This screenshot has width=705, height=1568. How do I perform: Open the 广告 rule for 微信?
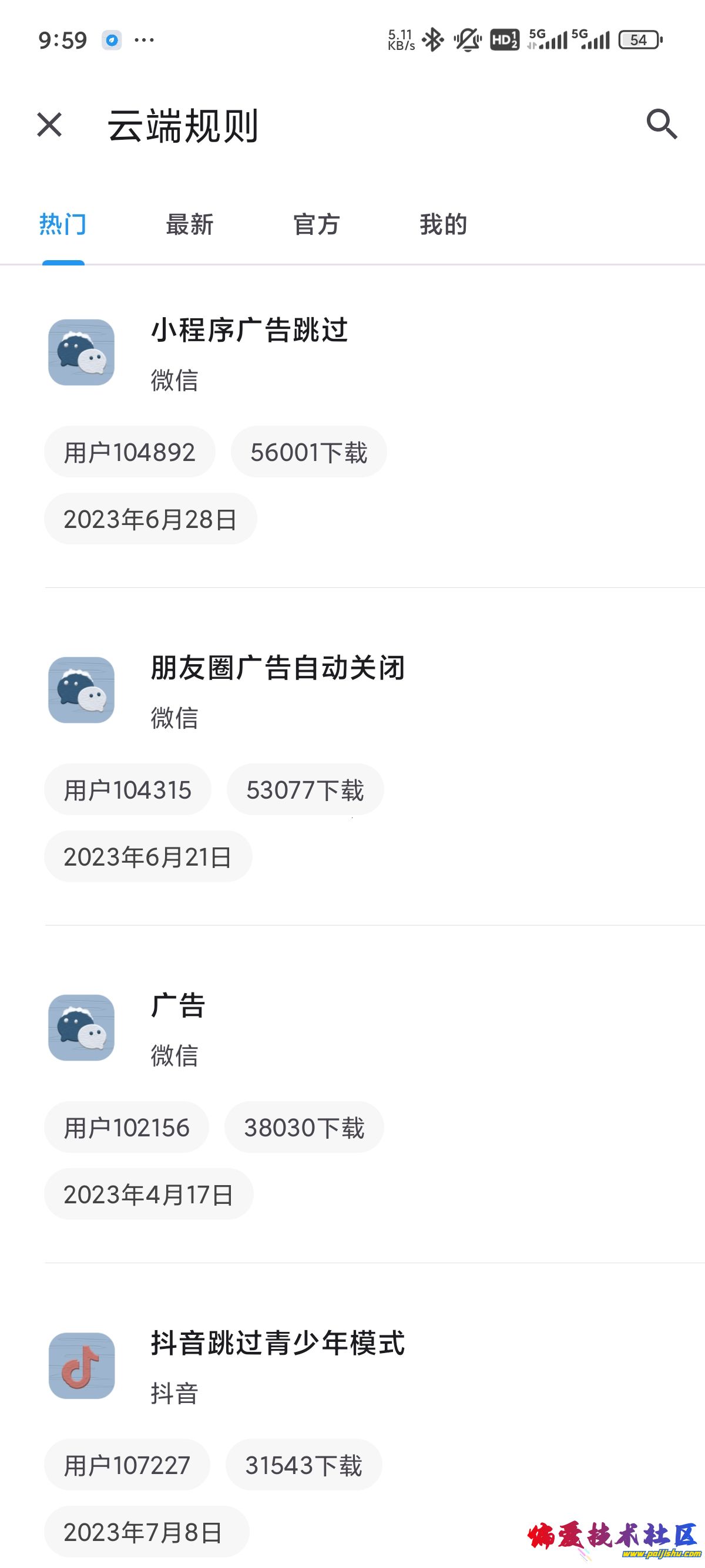pos(179,1007)
